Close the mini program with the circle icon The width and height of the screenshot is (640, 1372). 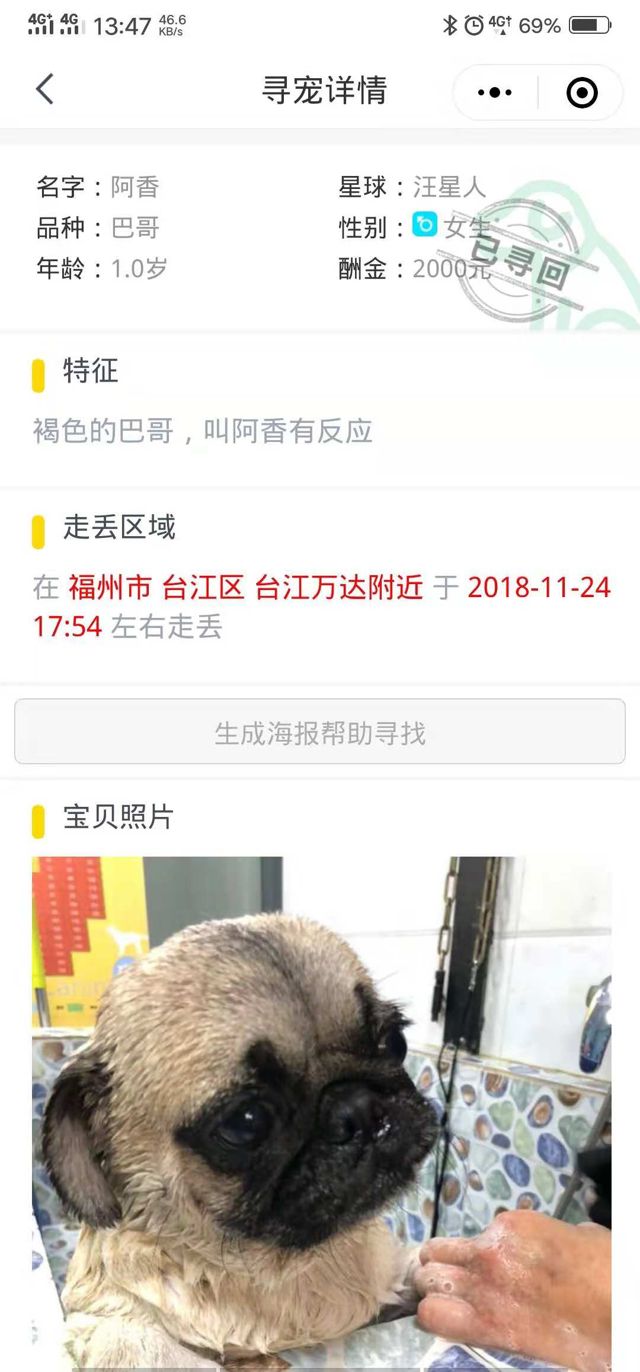[x=581, y=93]
